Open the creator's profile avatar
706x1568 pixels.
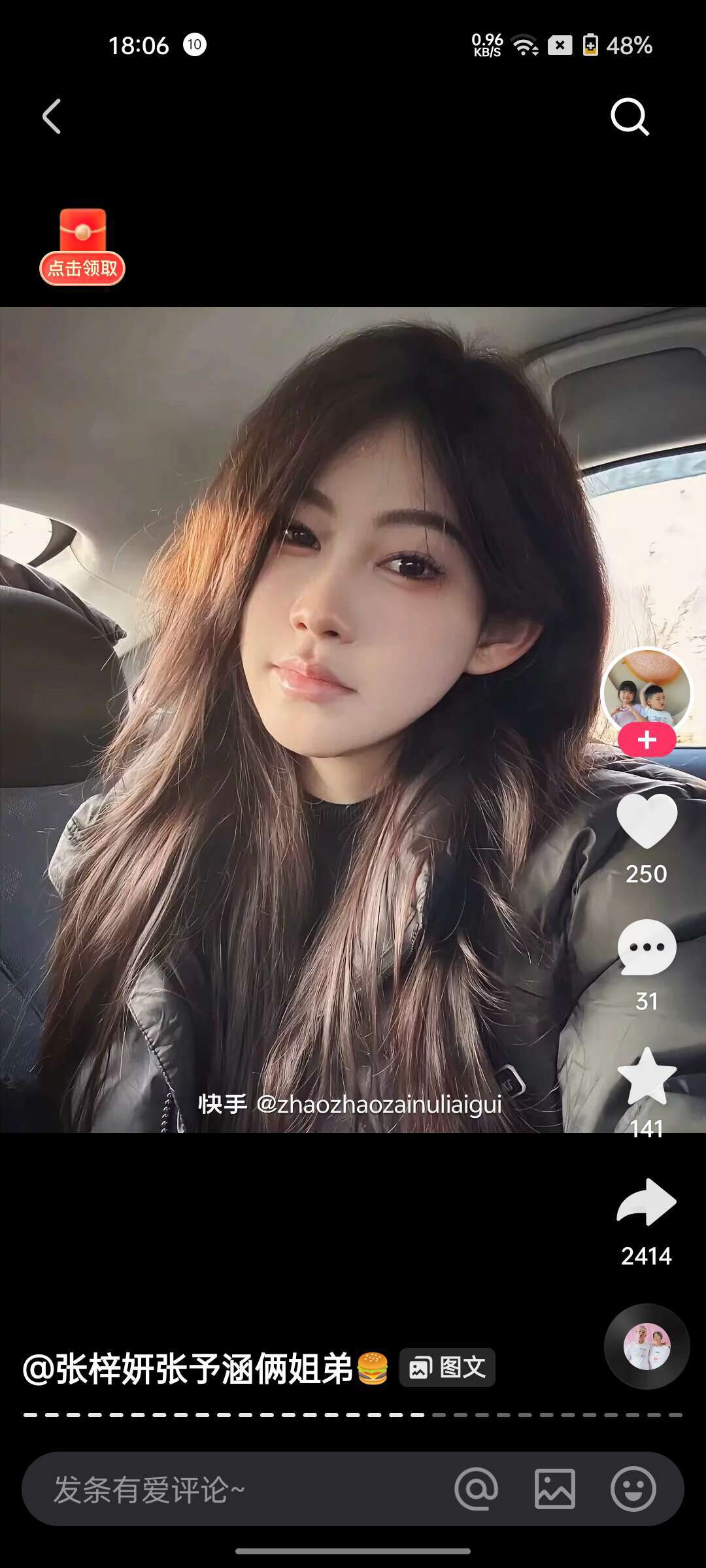(647, 690)
